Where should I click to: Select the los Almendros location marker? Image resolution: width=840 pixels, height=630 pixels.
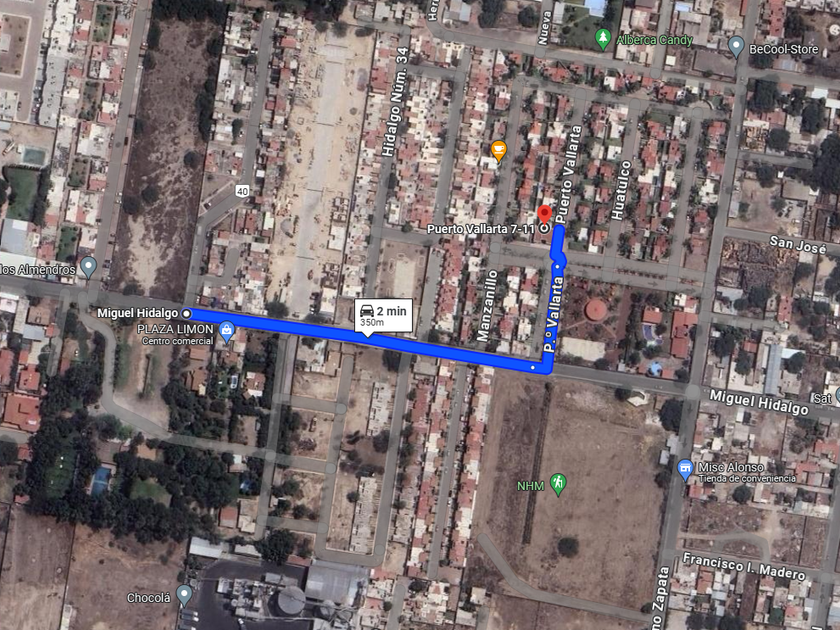(88, 267)
